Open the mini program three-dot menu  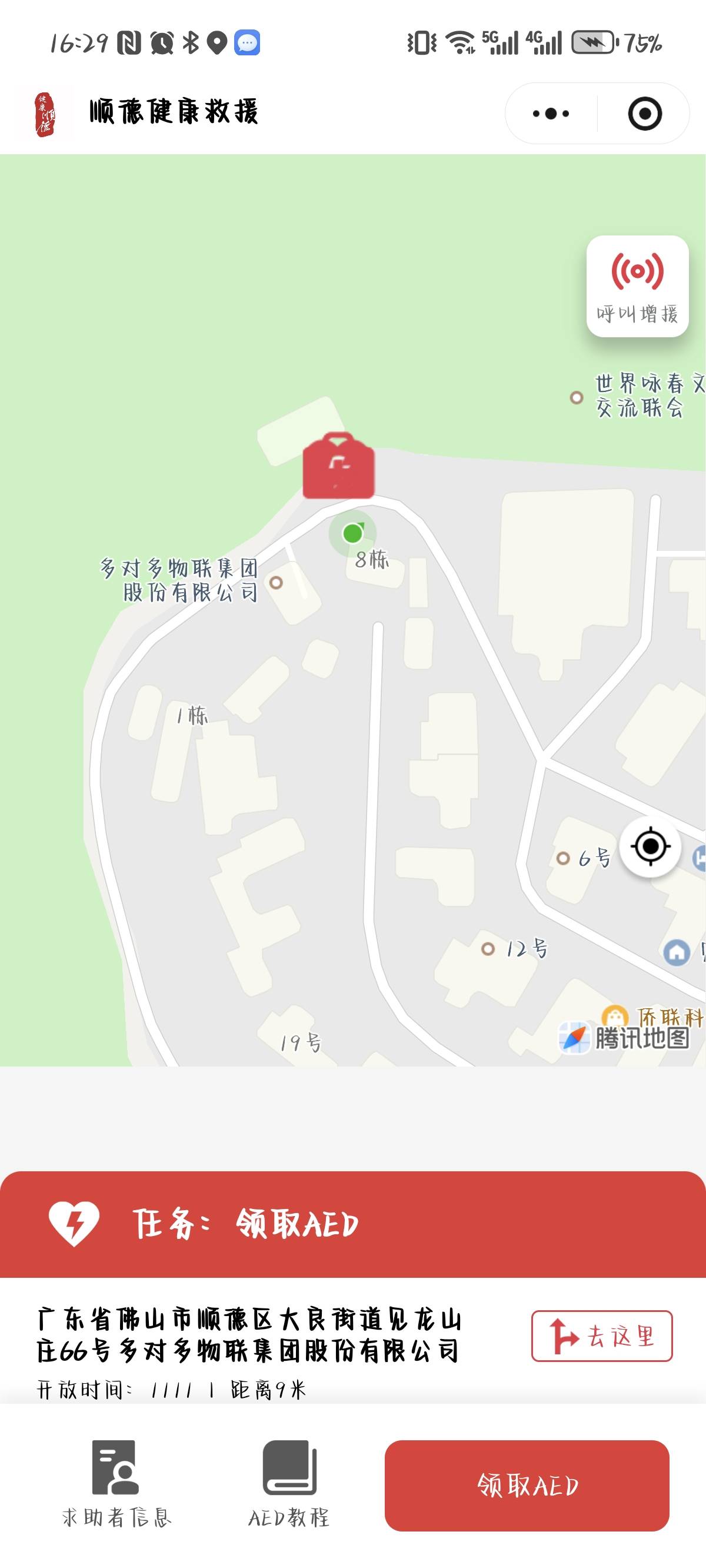(x=551, y=113)
